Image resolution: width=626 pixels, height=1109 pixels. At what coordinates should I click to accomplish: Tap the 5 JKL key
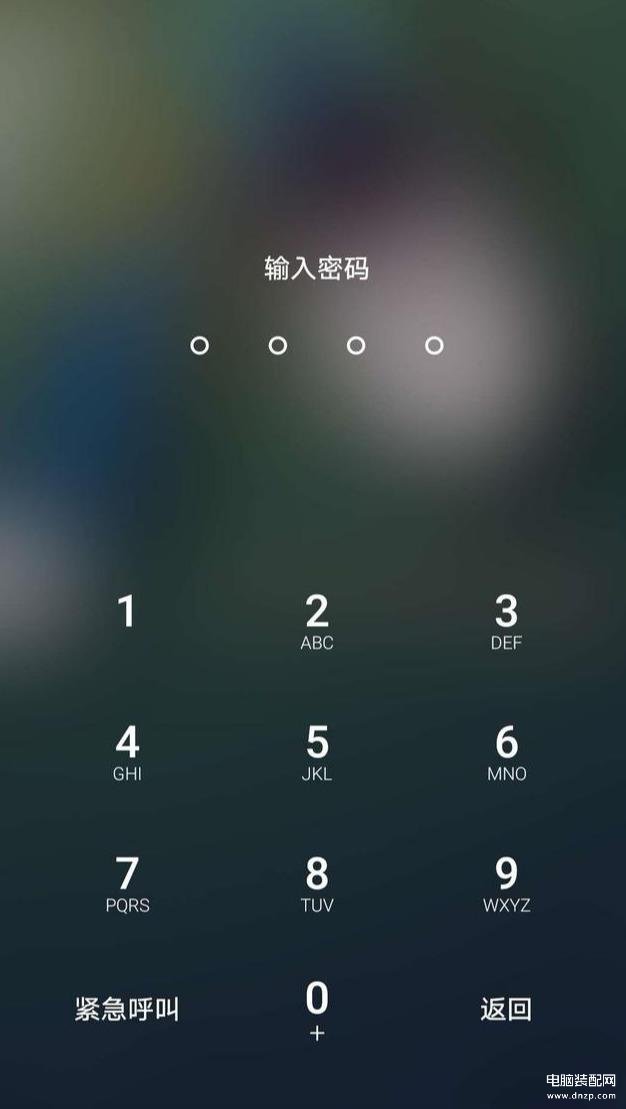click(x=317, y=752)
